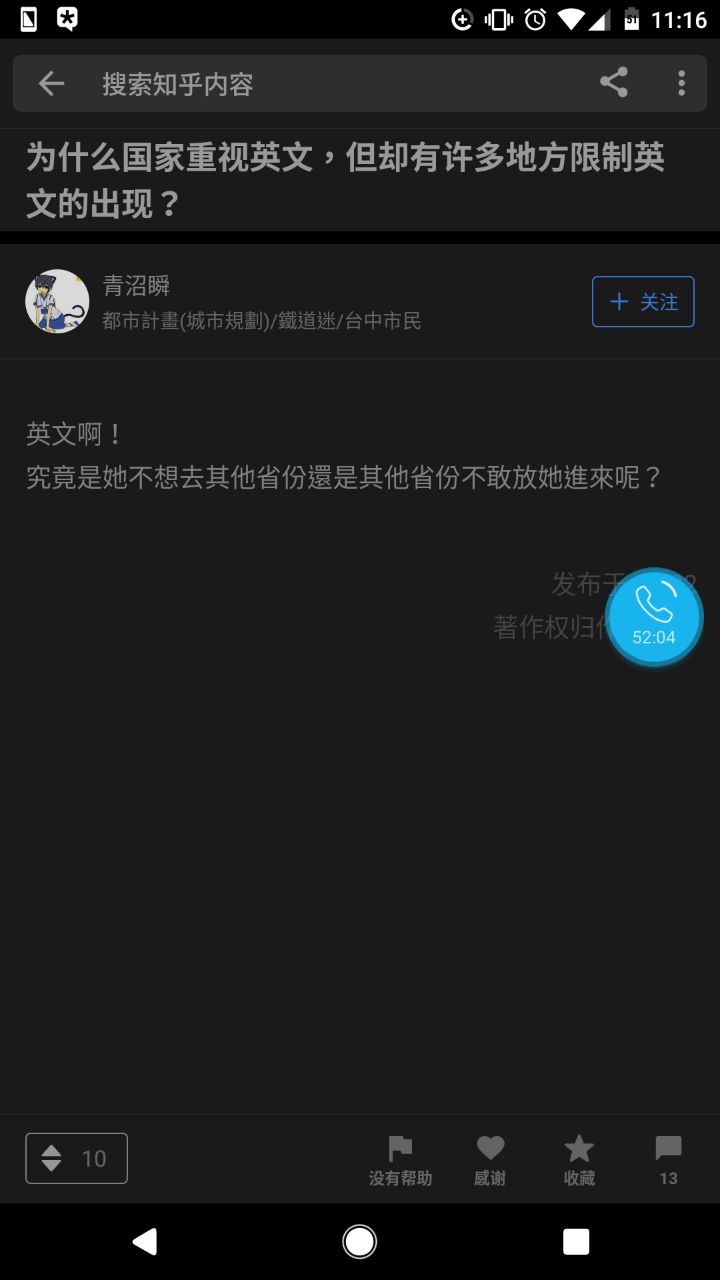Thank the author with 感谢
The width and height of the screenshot is (720, 1280).
pyautogui.click(x=490, y=1160)
